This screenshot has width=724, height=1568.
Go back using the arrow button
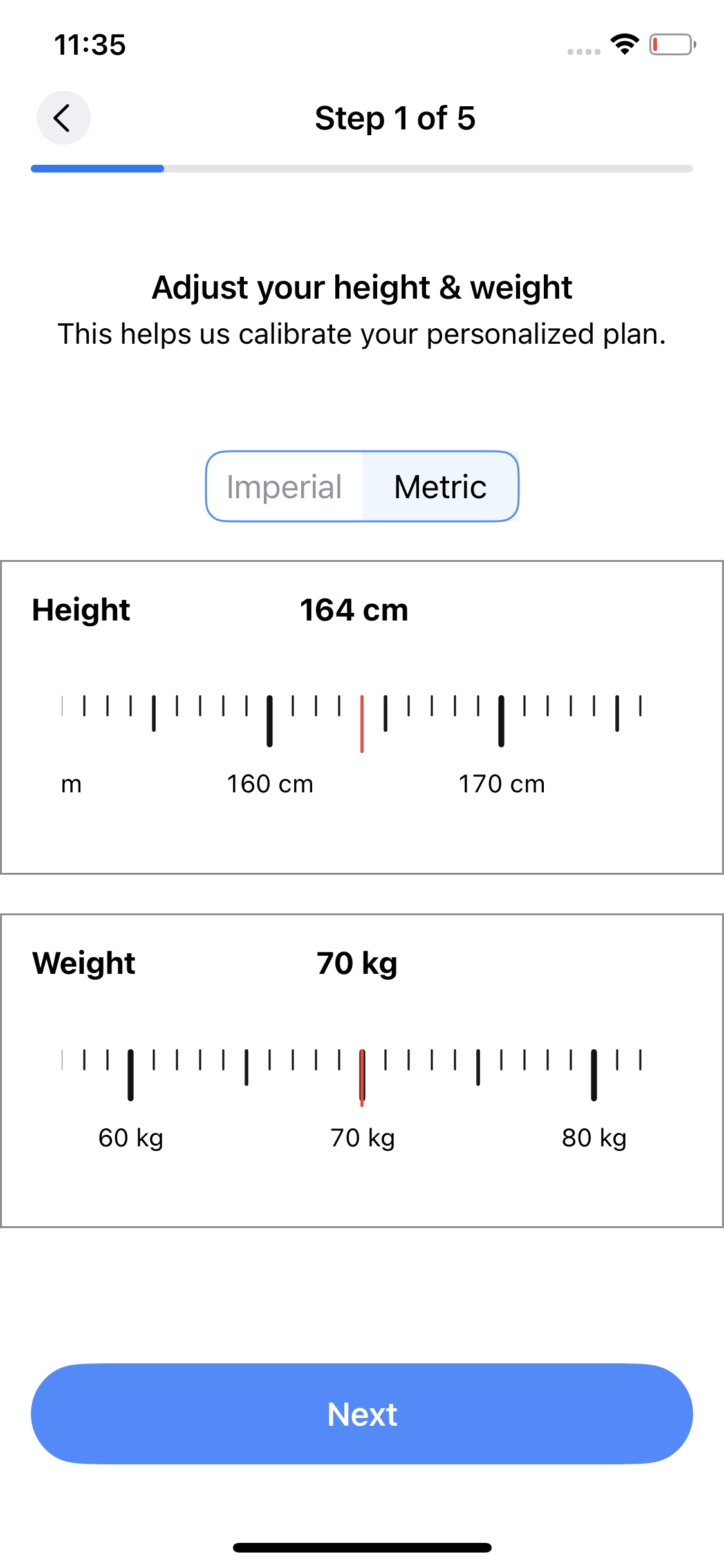[63, 118]
